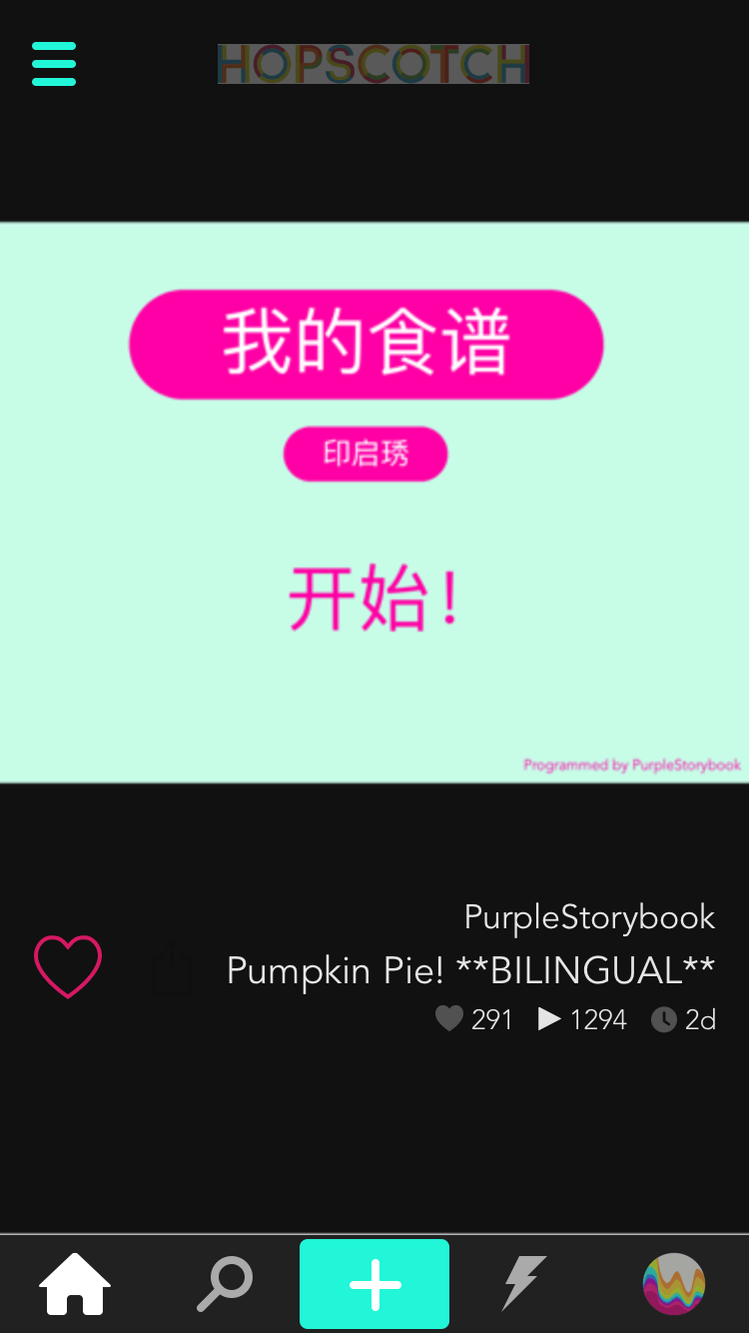Like the Pumpkin Pie project
Viewport: 749px width, 1333px height.
[68, 966]
